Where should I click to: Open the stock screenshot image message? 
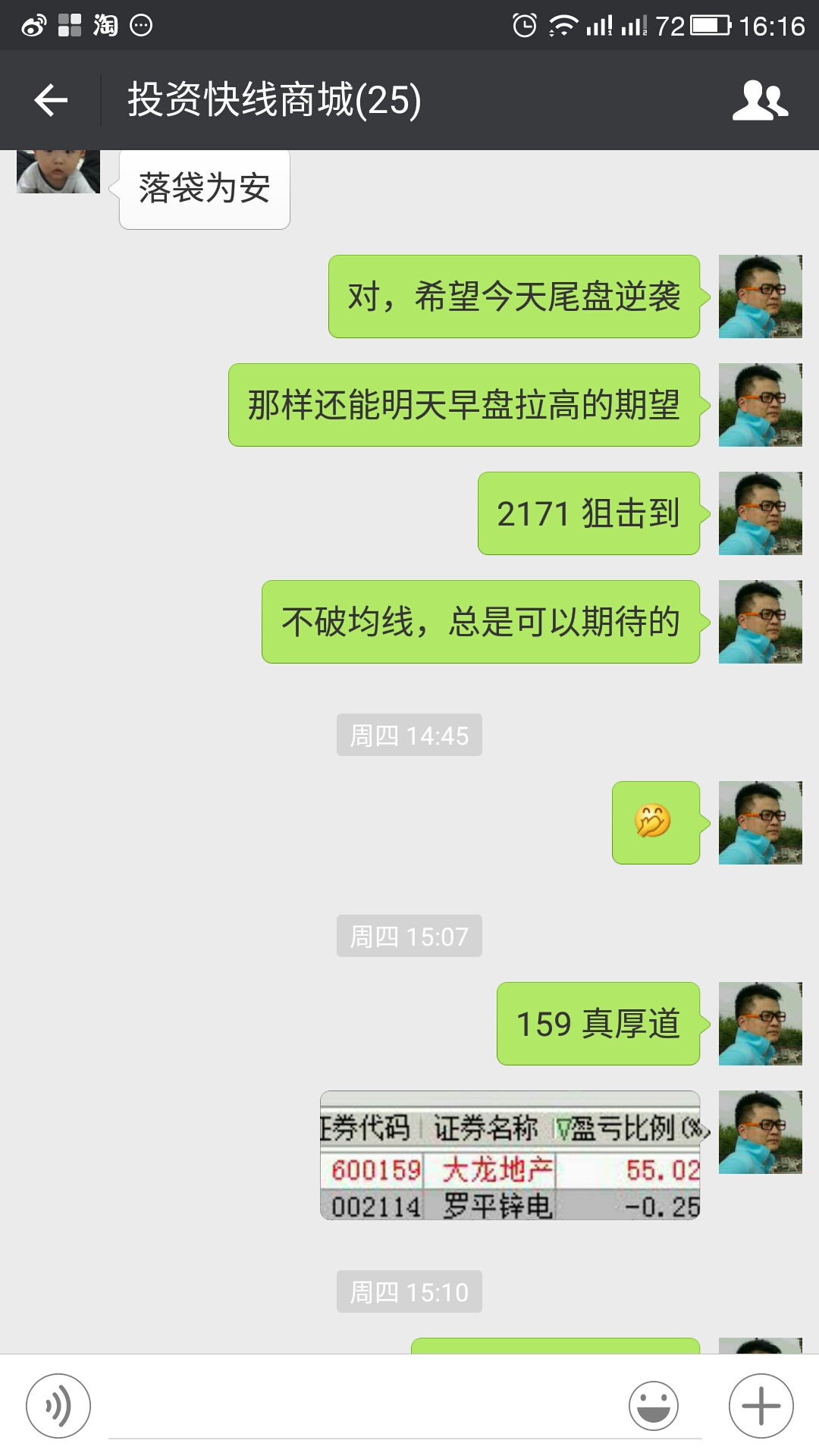510,1155
